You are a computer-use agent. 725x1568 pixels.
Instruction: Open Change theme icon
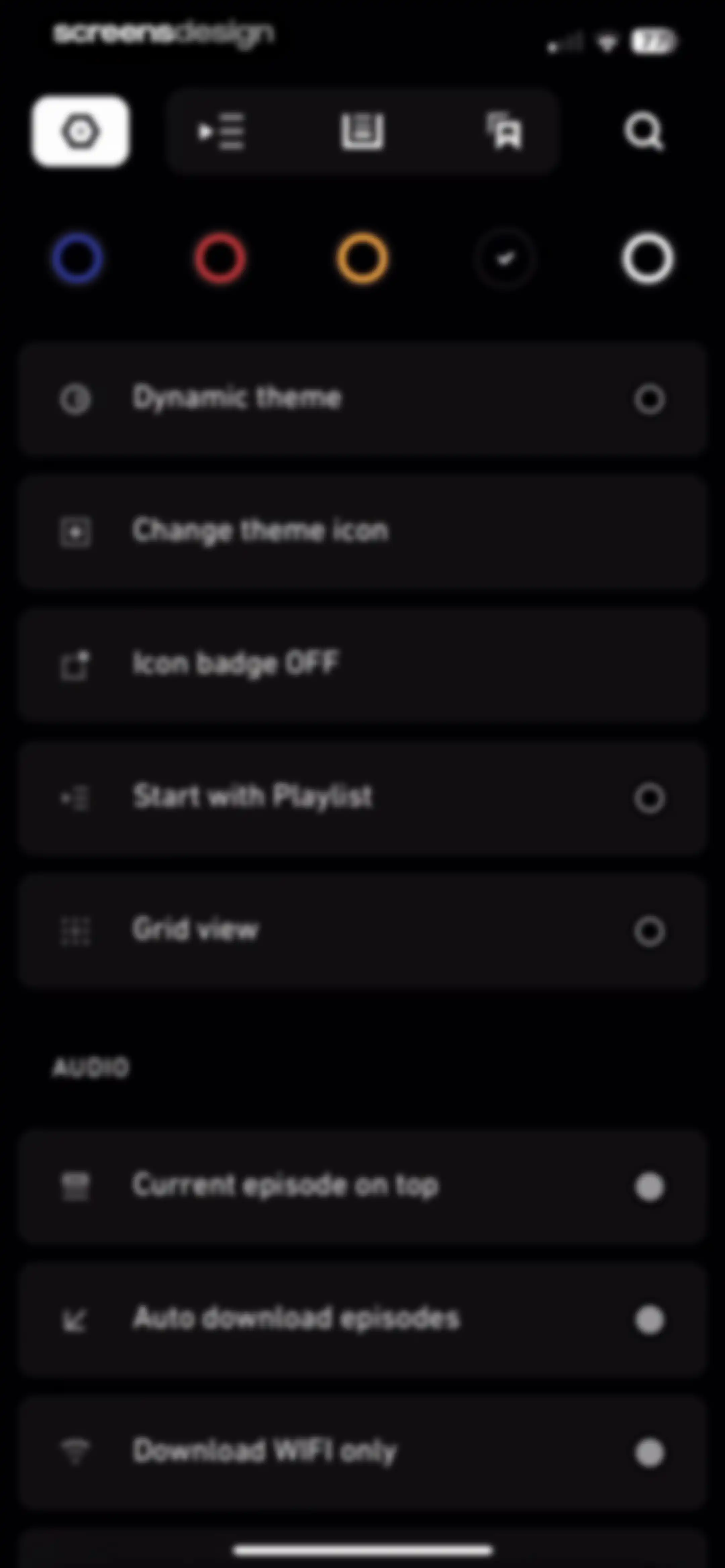[x=363, y=532]
